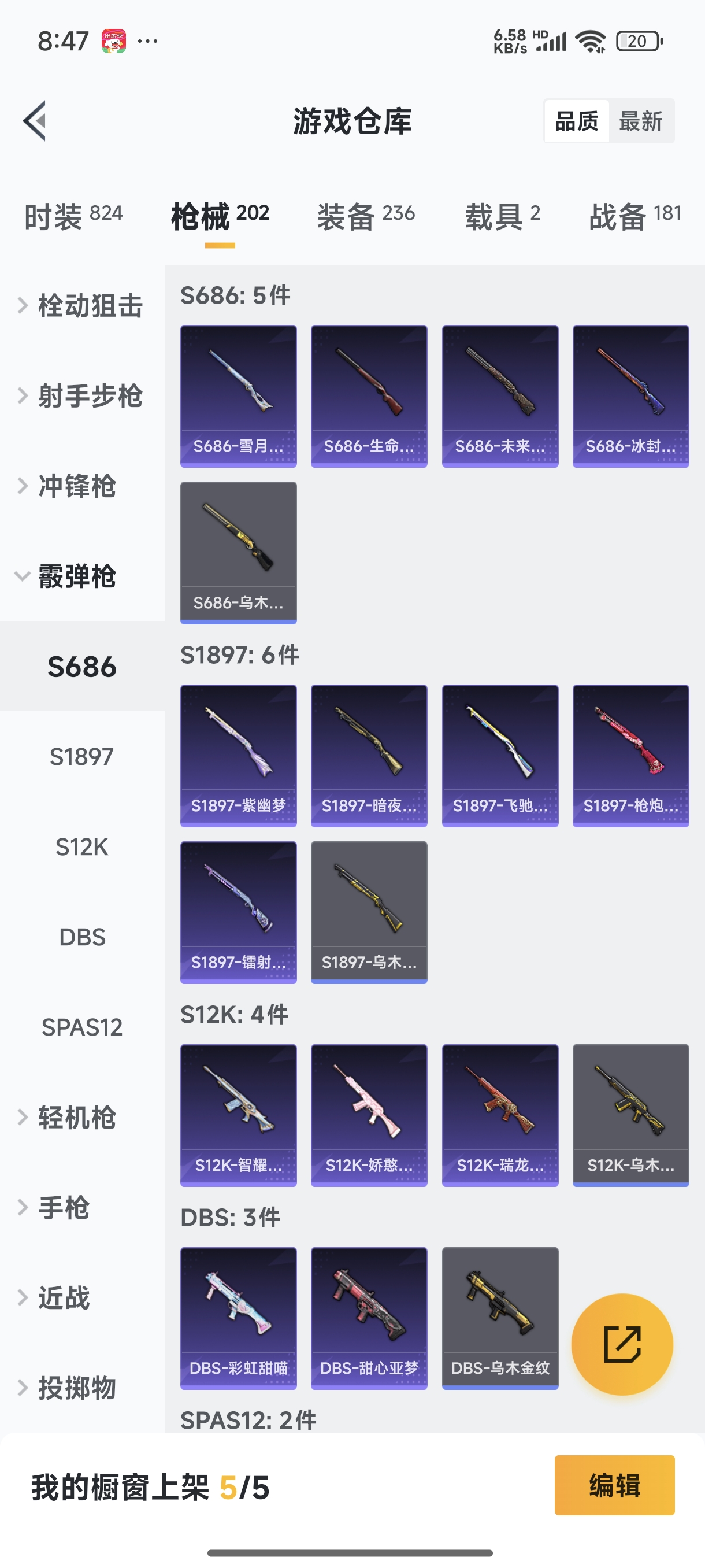Open the S12K-瑞龙 skin tile
This screenshot has height=1568, width=705.
point(500,1115)
